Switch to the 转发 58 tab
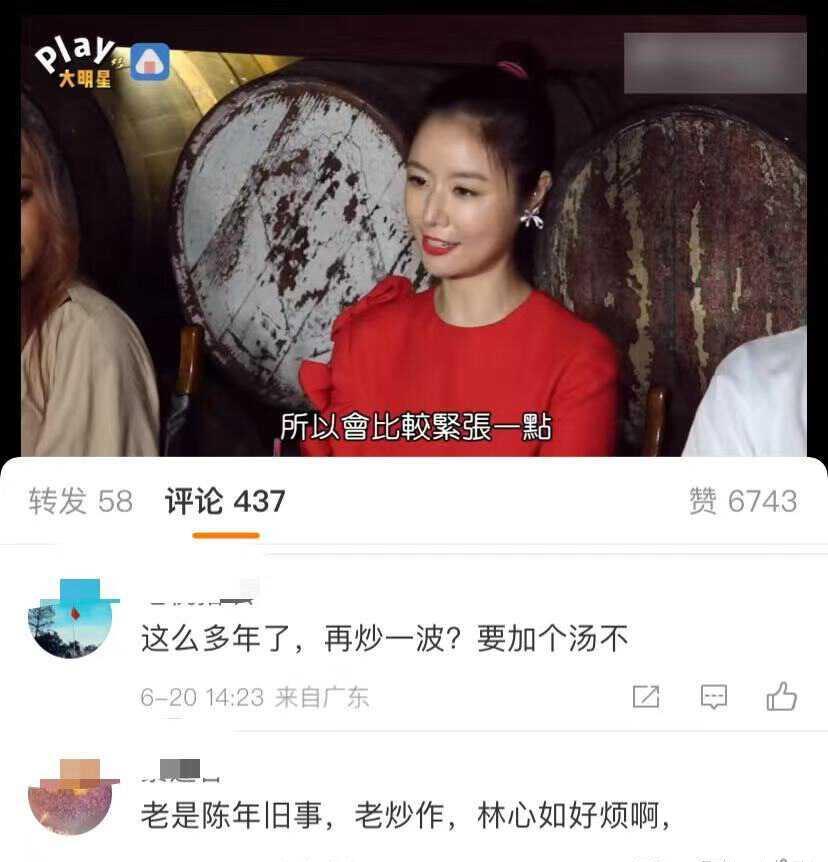828x862 pixels. click(x=78, y=505)
